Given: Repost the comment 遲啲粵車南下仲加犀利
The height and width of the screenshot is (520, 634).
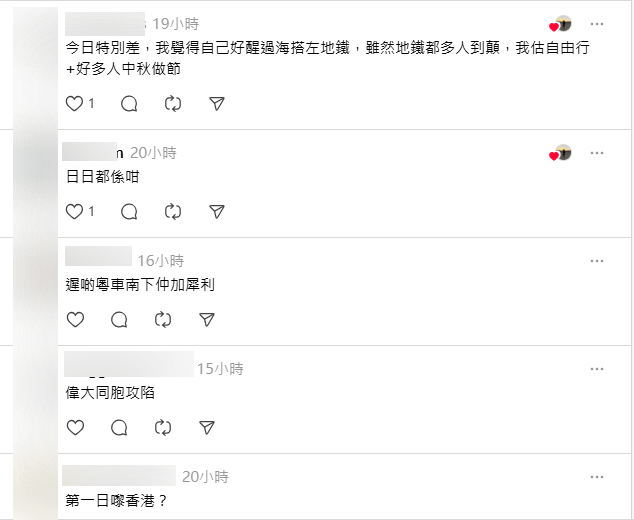Looking at the screenshot, I should 163,319.
